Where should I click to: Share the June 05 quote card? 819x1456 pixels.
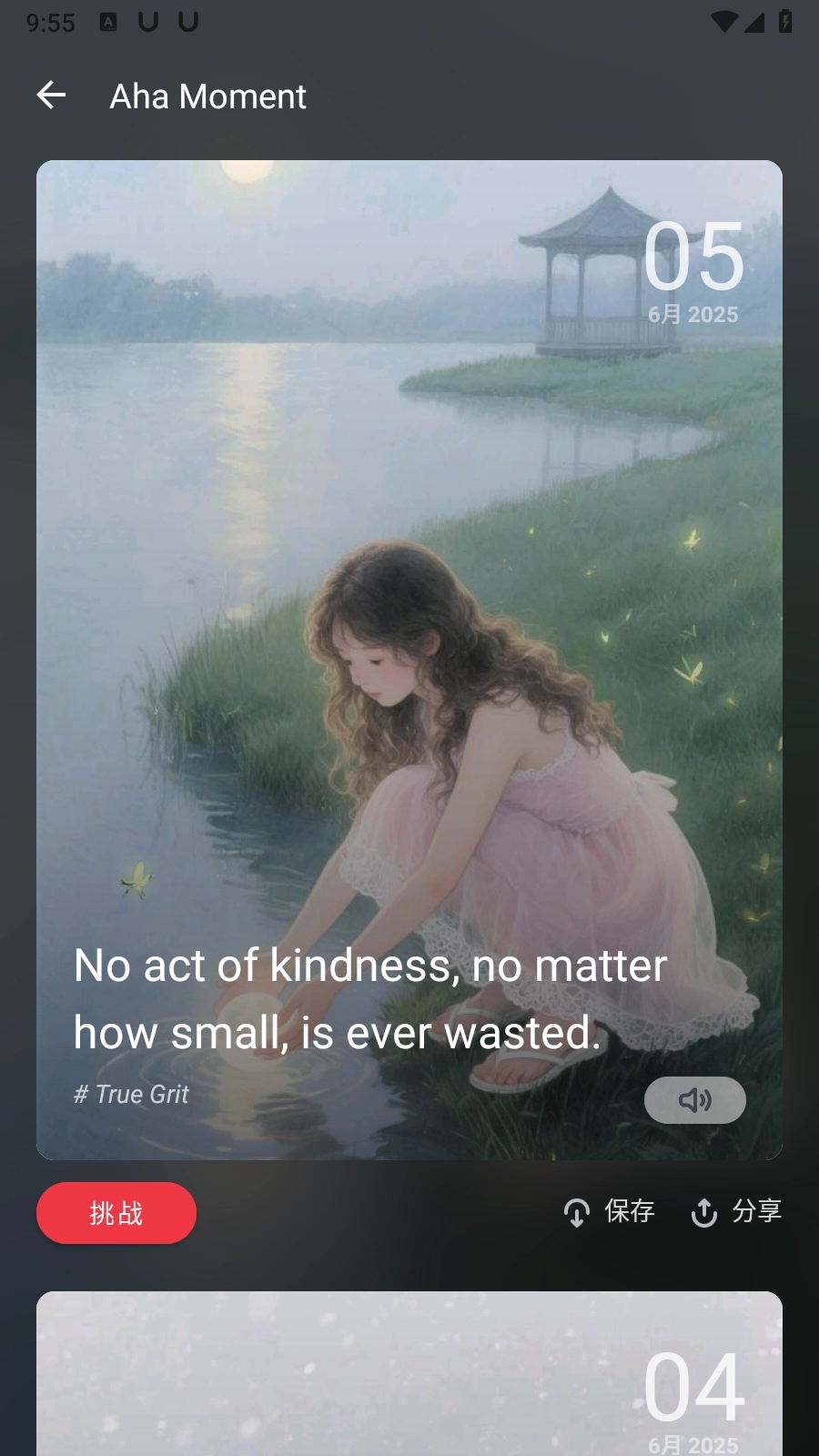(x=736, y=1211)
